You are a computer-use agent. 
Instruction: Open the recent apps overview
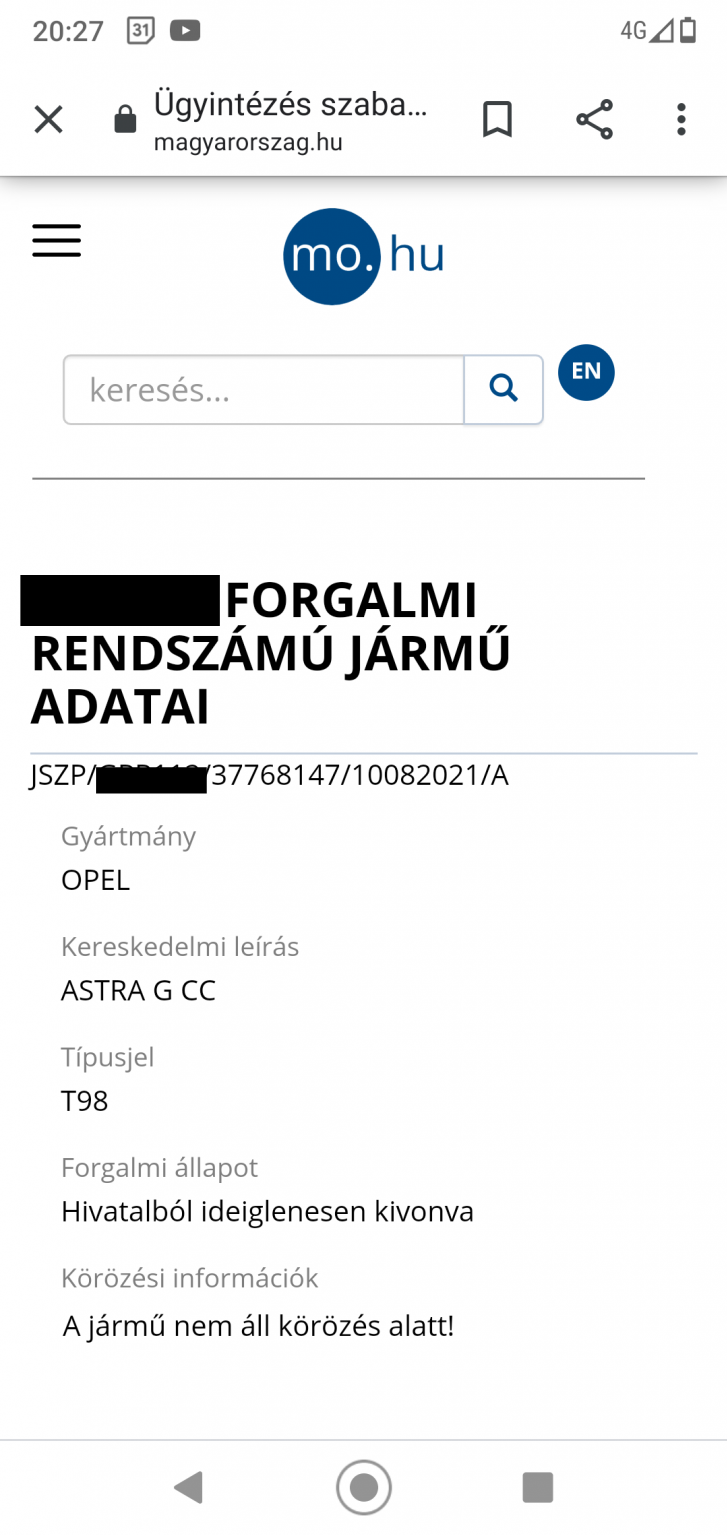[x=538, y=1487]
